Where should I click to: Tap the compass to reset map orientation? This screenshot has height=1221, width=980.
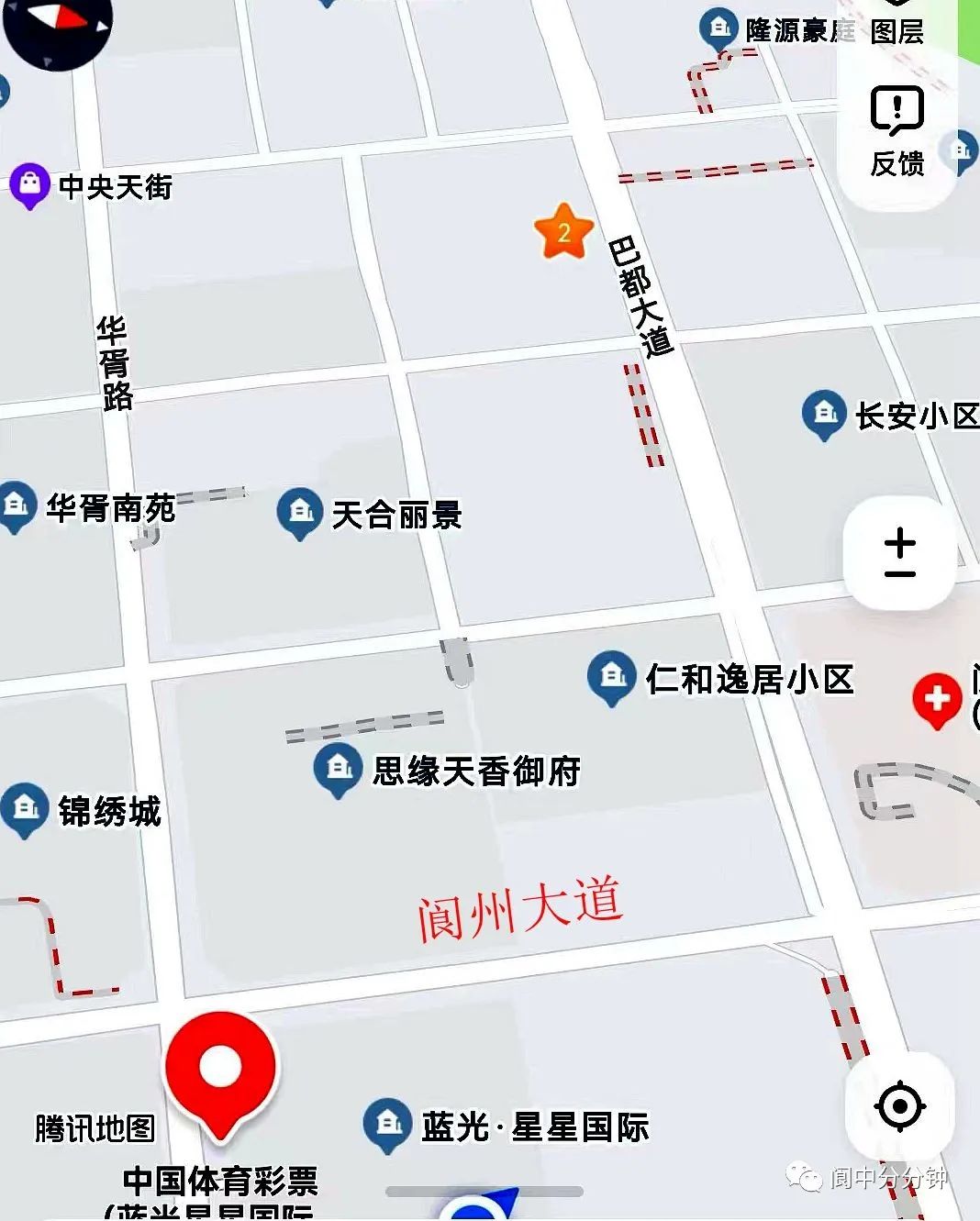[x=57, y=28]
